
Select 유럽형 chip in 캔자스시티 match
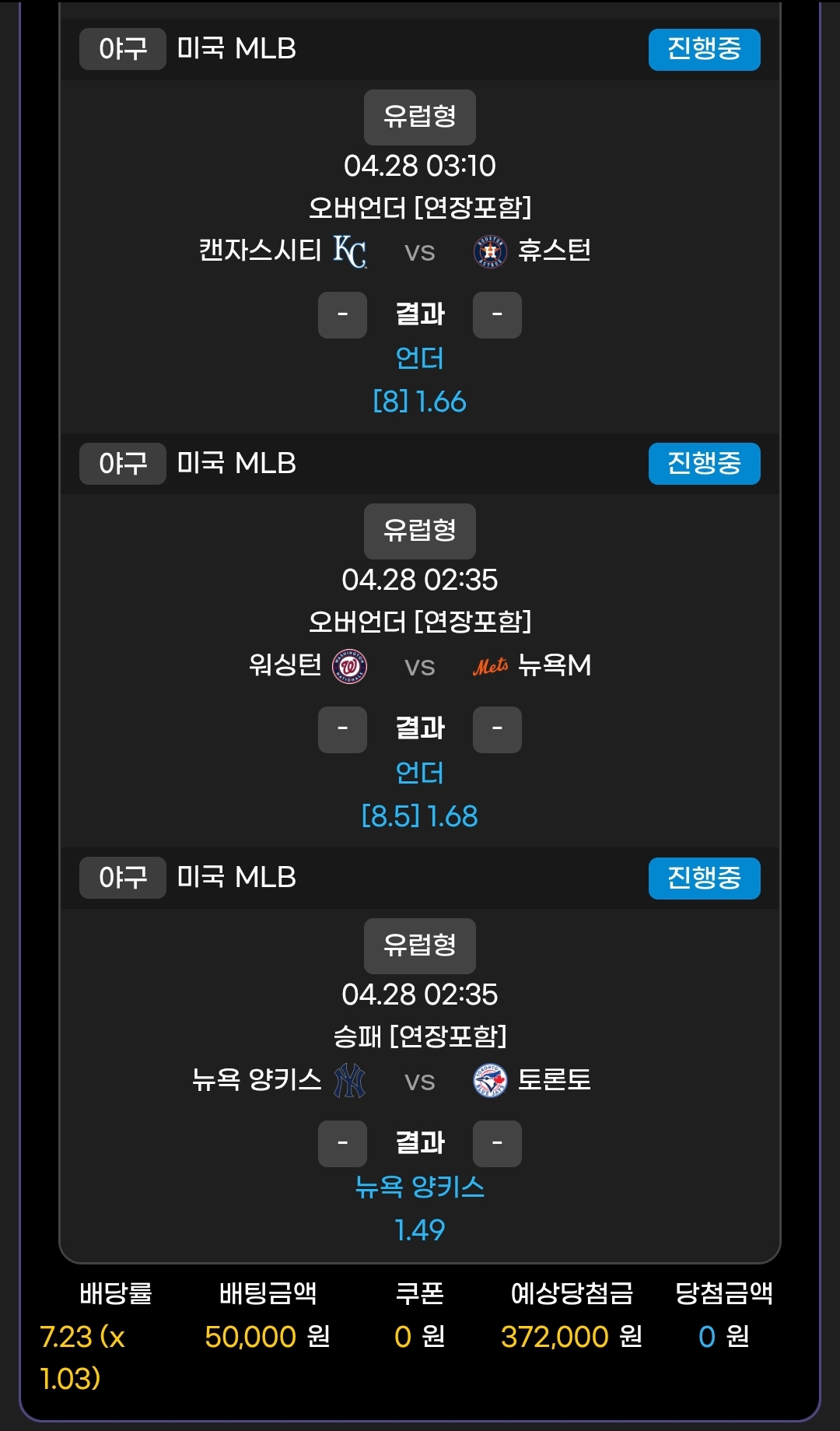[419, 117]
